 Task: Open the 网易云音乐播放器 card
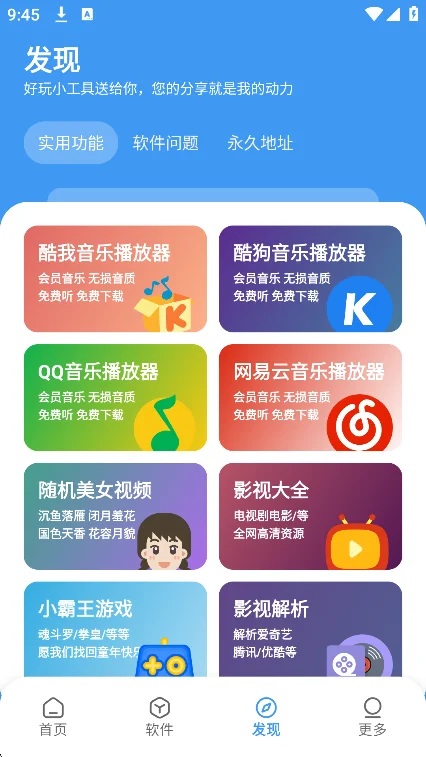[311, 397]
